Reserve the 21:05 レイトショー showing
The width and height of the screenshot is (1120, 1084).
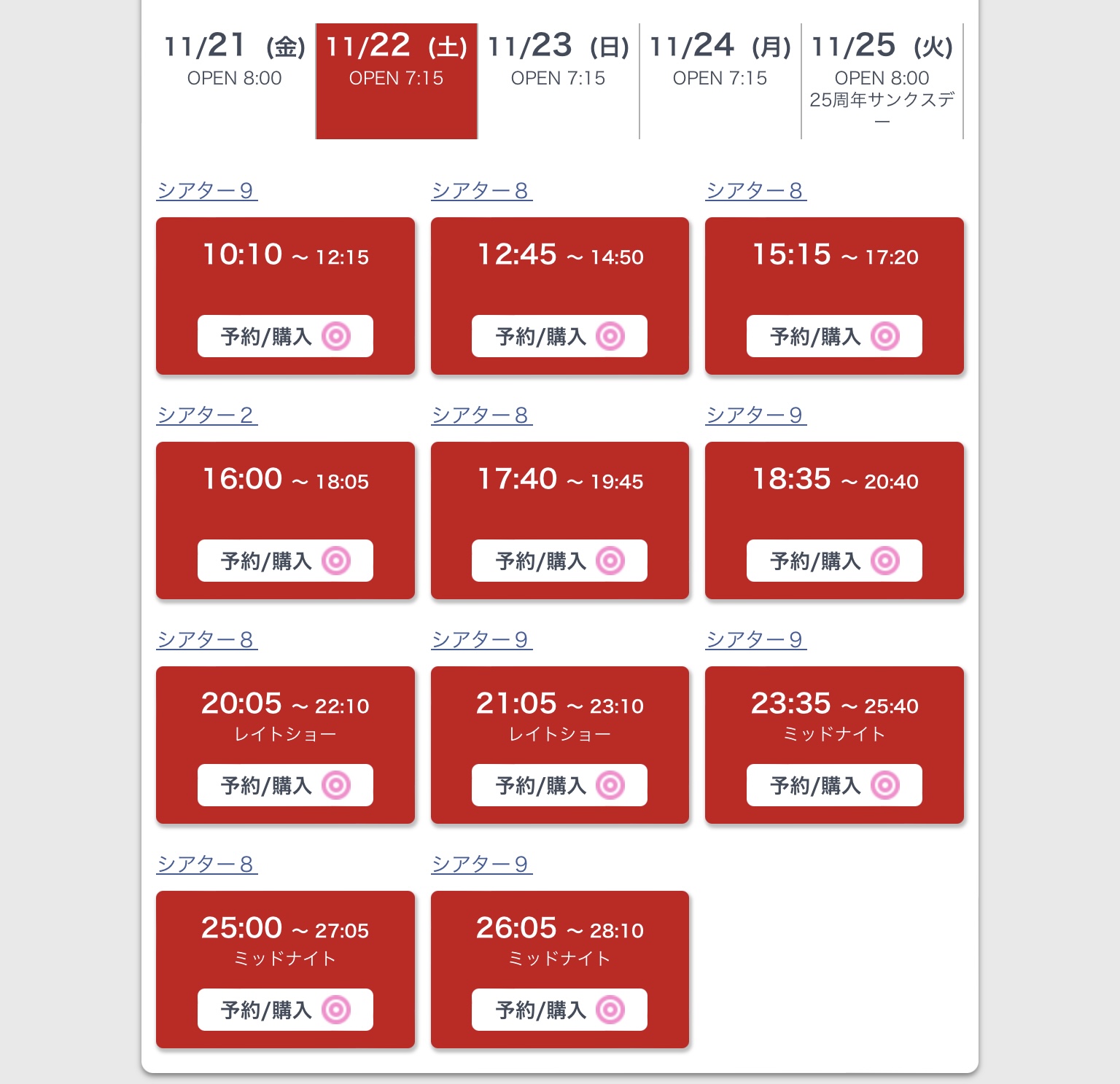[x=559, y=785]
